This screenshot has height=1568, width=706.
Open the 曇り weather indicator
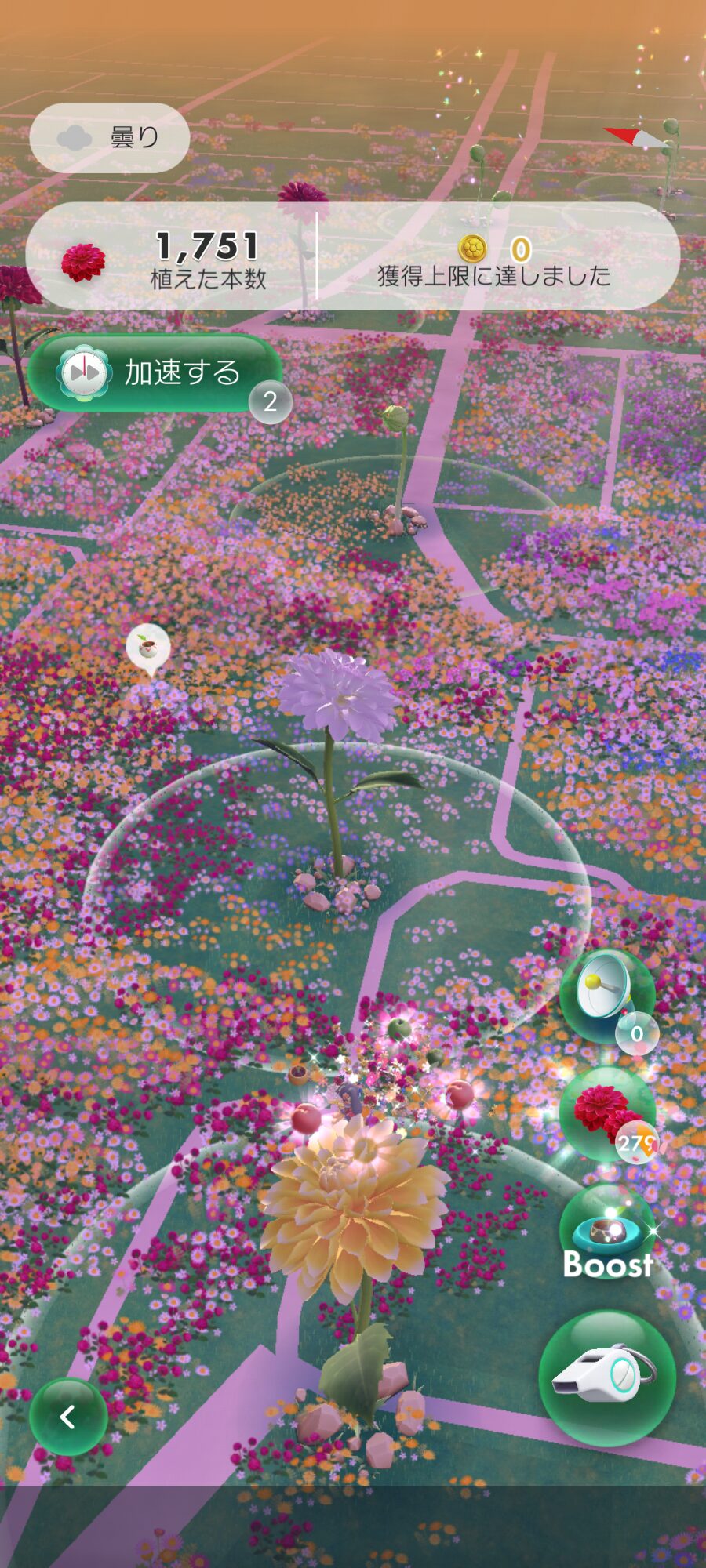(x=110, y=138)
